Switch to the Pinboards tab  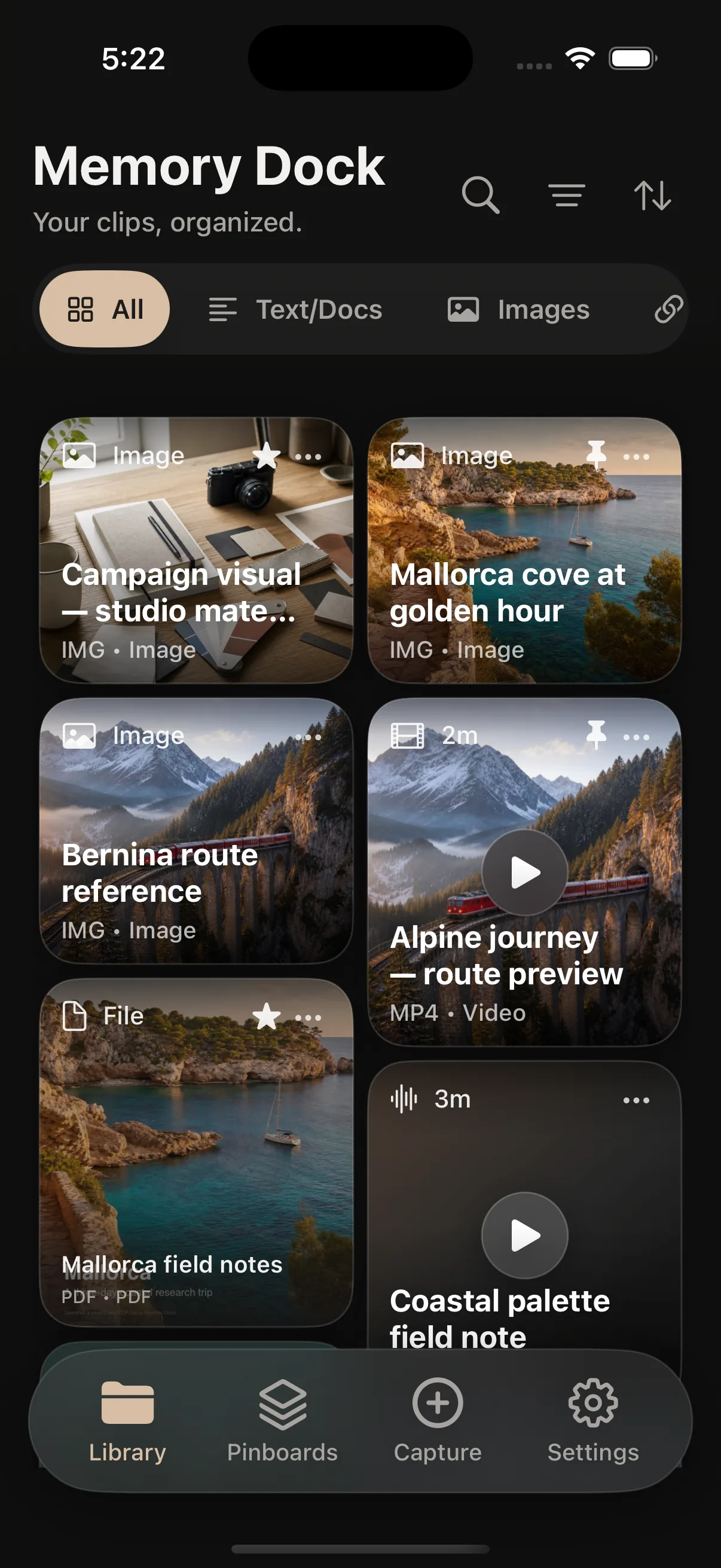(282, 1421)
